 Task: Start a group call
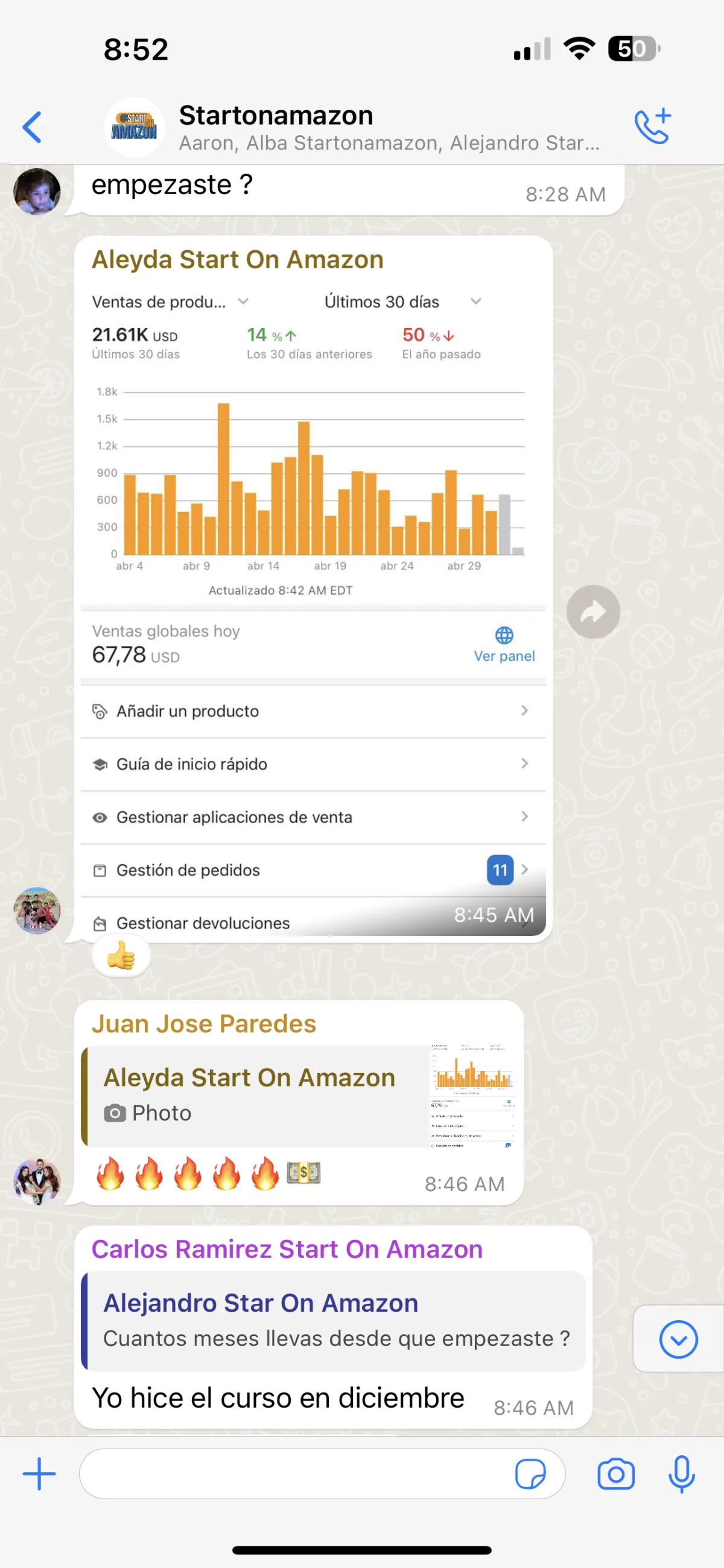click(653, 127)
